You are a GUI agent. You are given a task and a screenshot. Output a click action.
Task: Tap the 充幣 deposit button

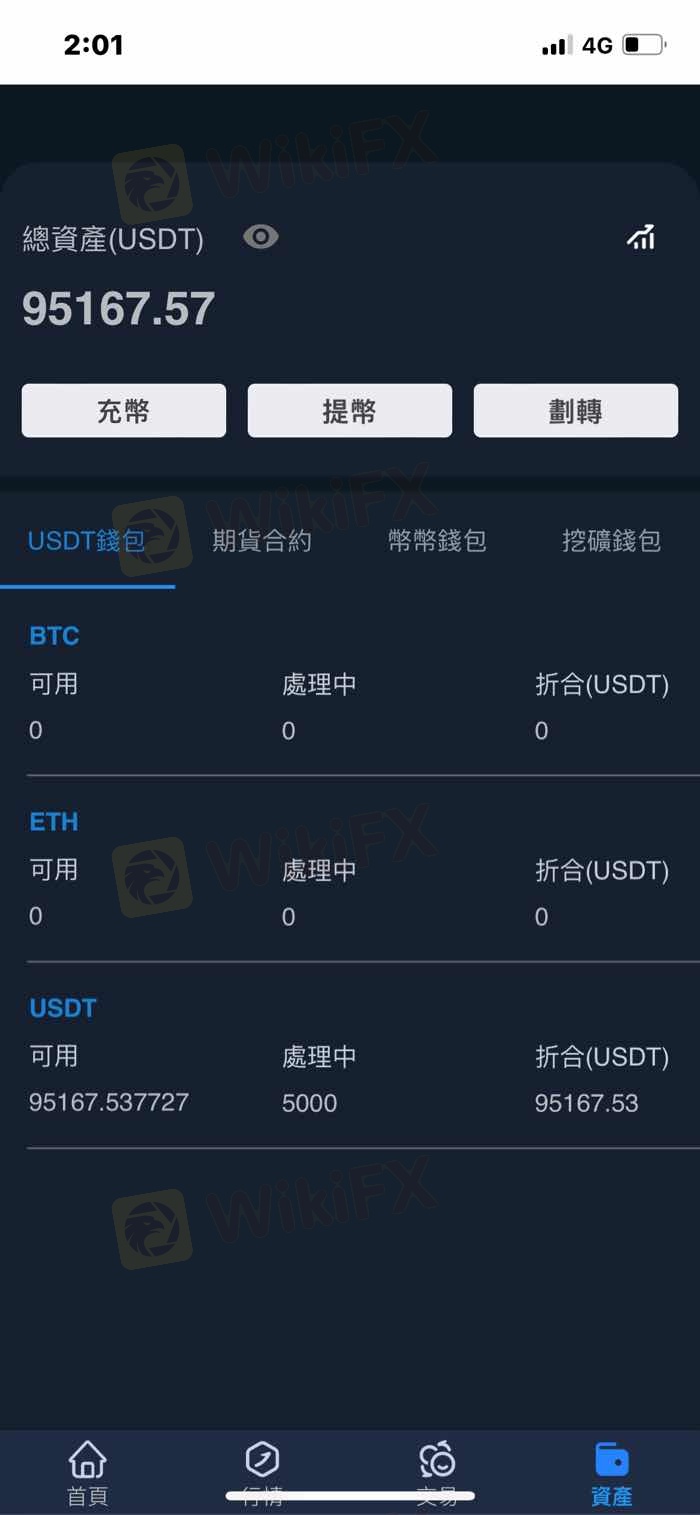click(124, 411)
